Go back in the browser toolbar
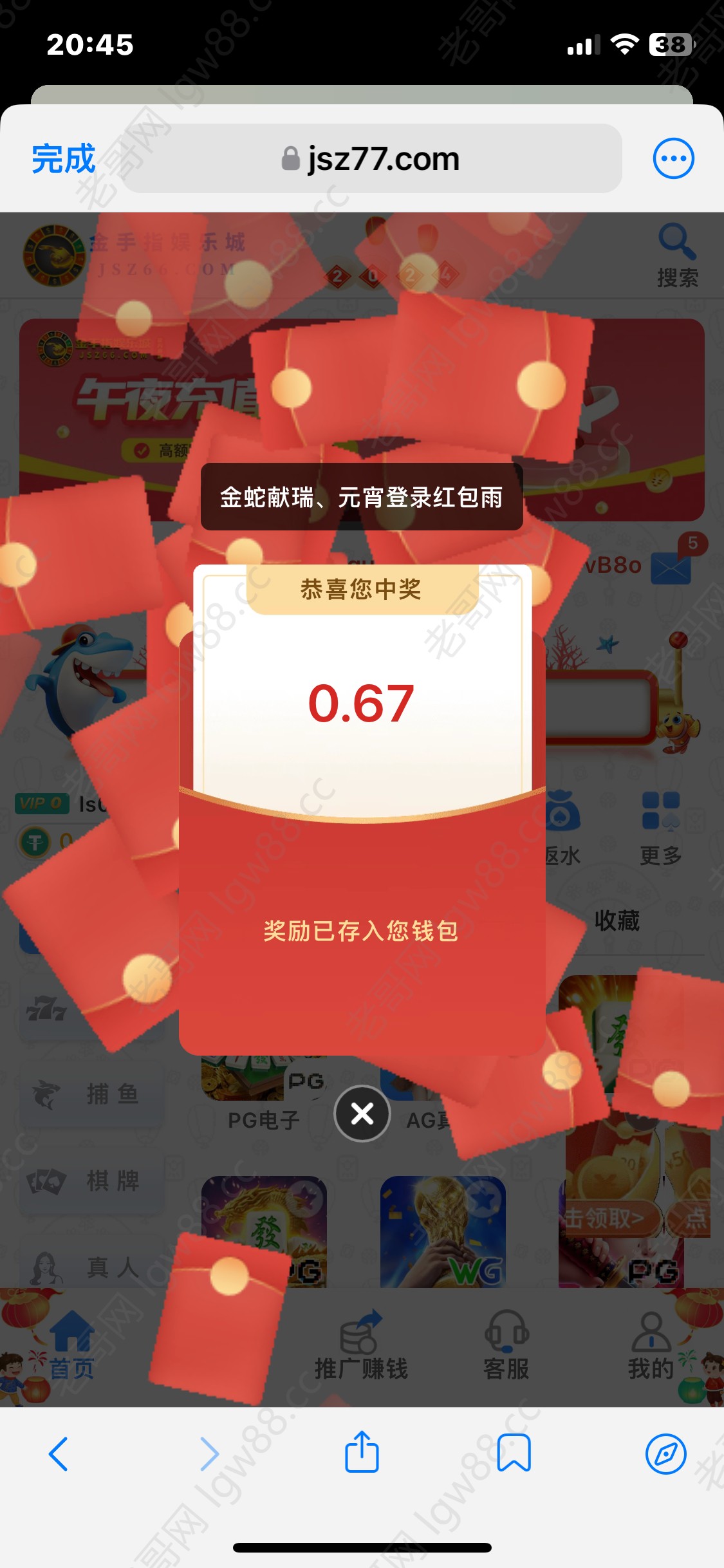Viewport: 724px width, 1568px height. click(x=58, y=1453)
